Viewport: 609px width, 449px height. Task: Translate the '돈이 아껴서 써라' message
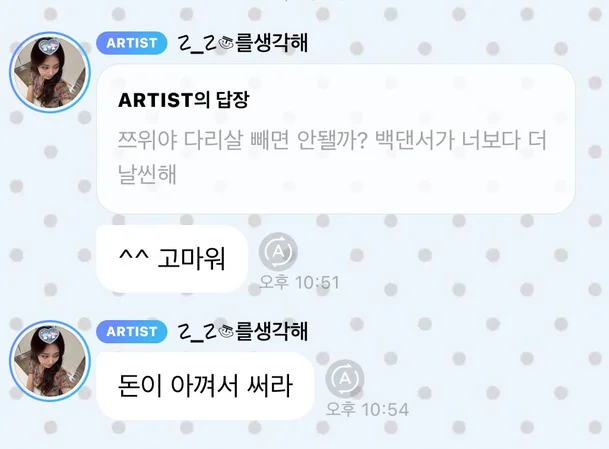coord(346,379)
